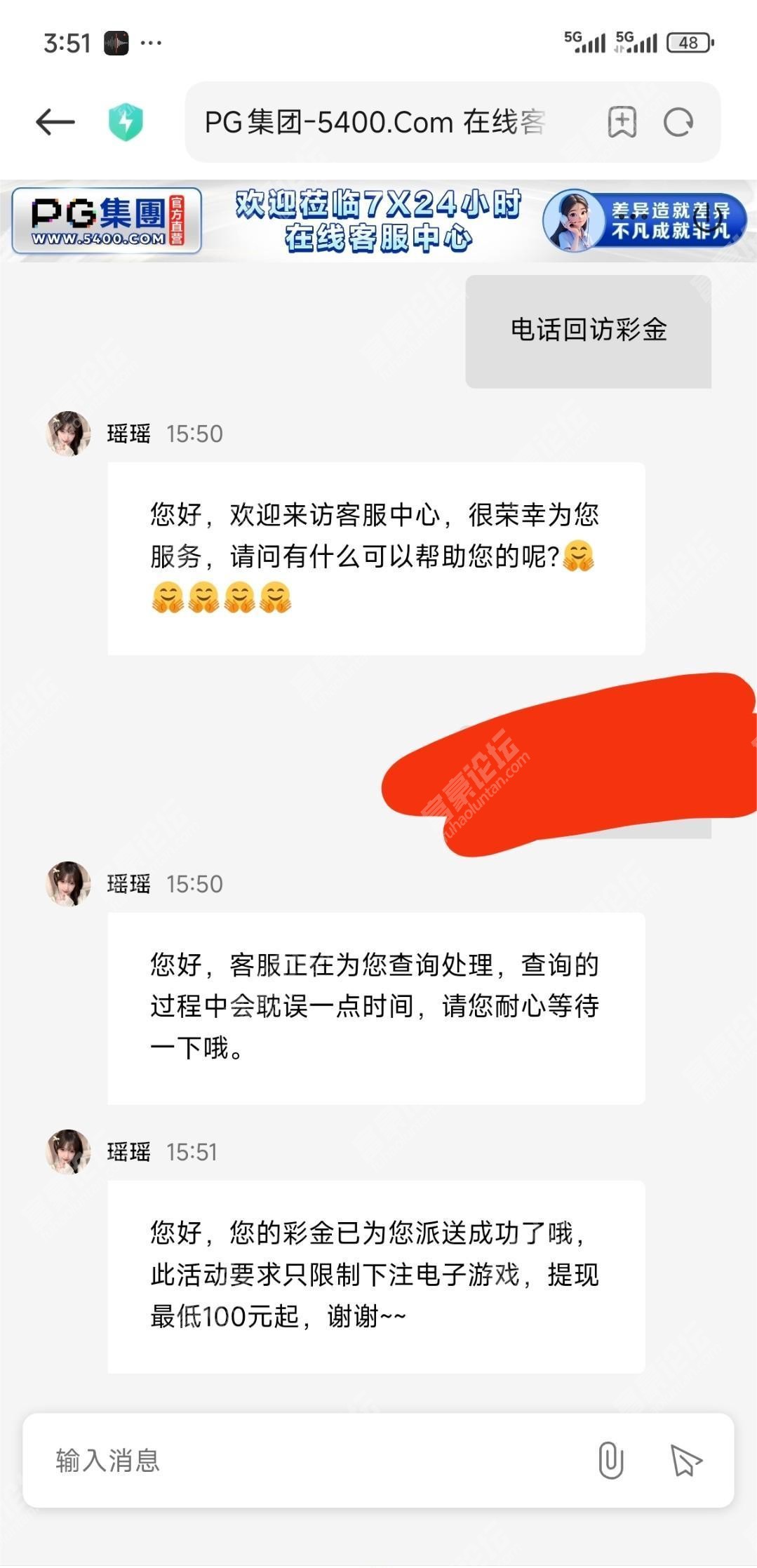Tap the PG集团-5400.Com address bar

(375, 122)
